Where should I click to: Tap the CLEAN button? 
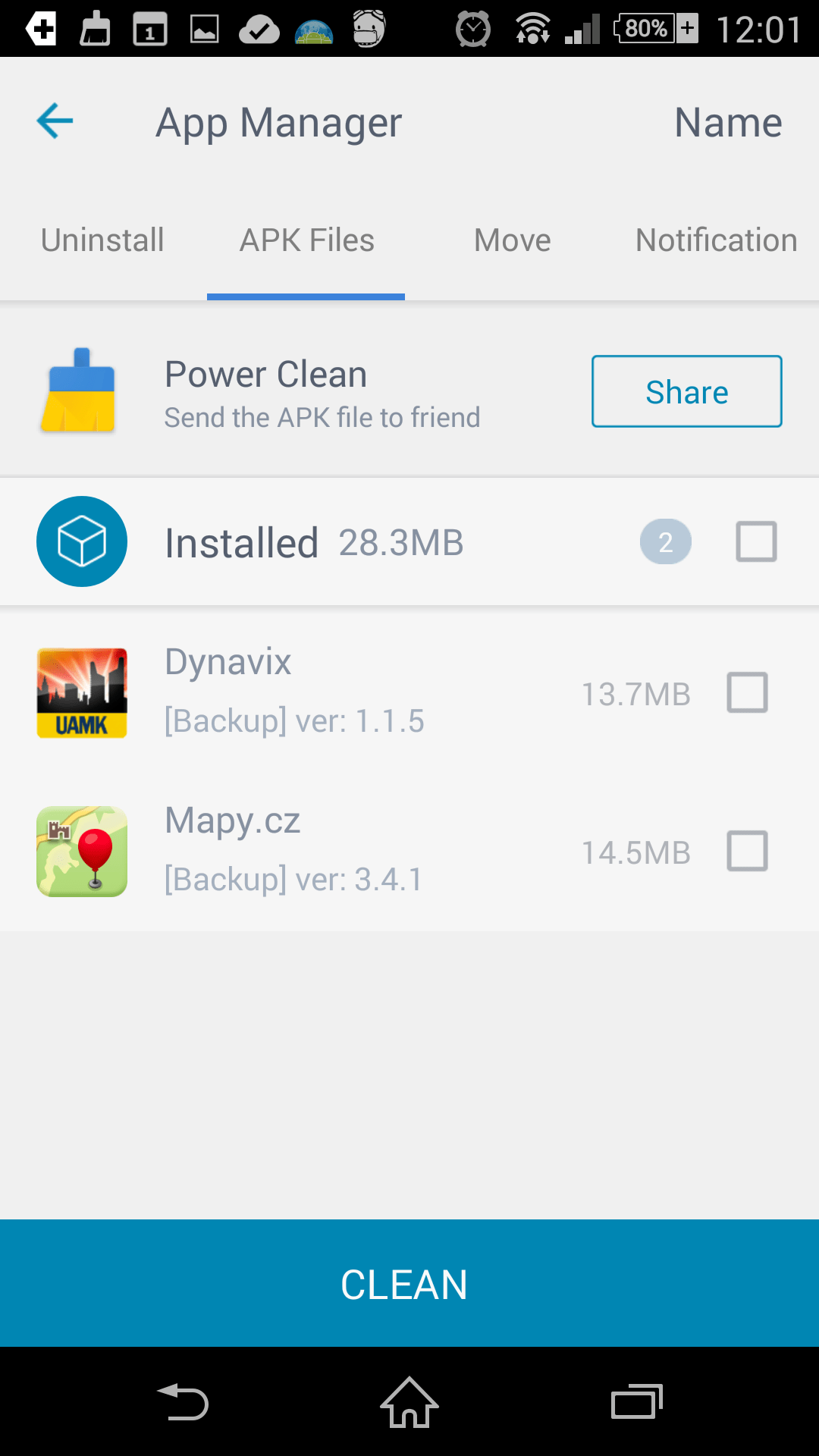click(x=409, y=1283)
